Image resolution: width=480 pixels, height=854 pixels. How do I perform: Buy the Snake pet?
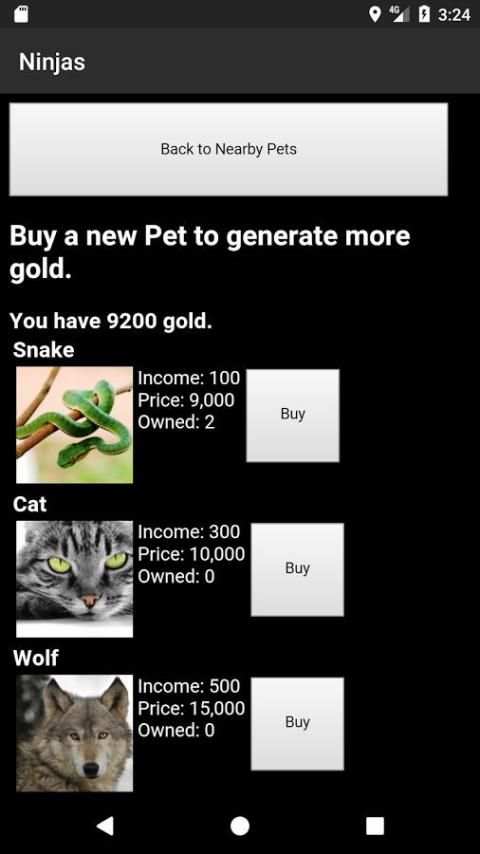293,415
